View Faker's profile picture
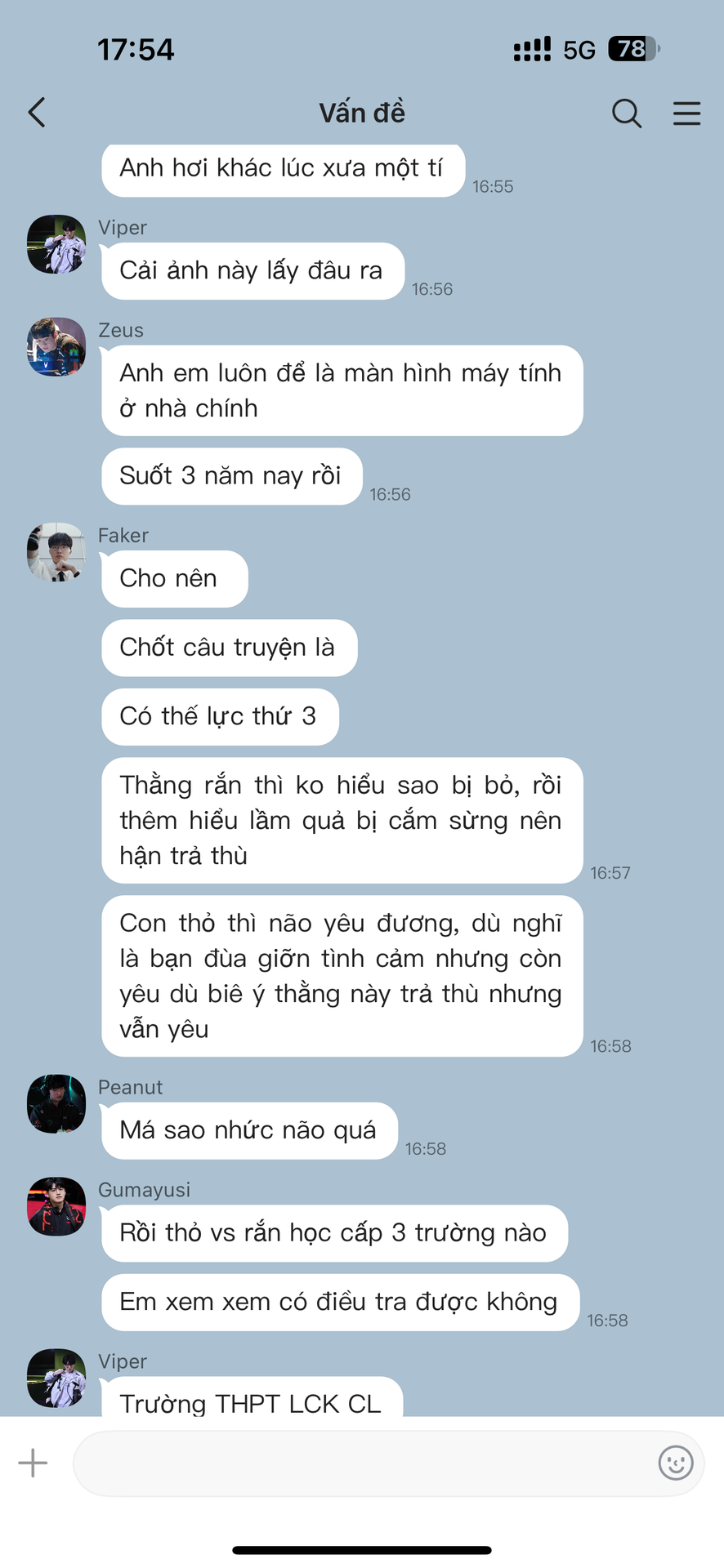This screenshot has width=724, height=1568. click(x=56, y=552)
